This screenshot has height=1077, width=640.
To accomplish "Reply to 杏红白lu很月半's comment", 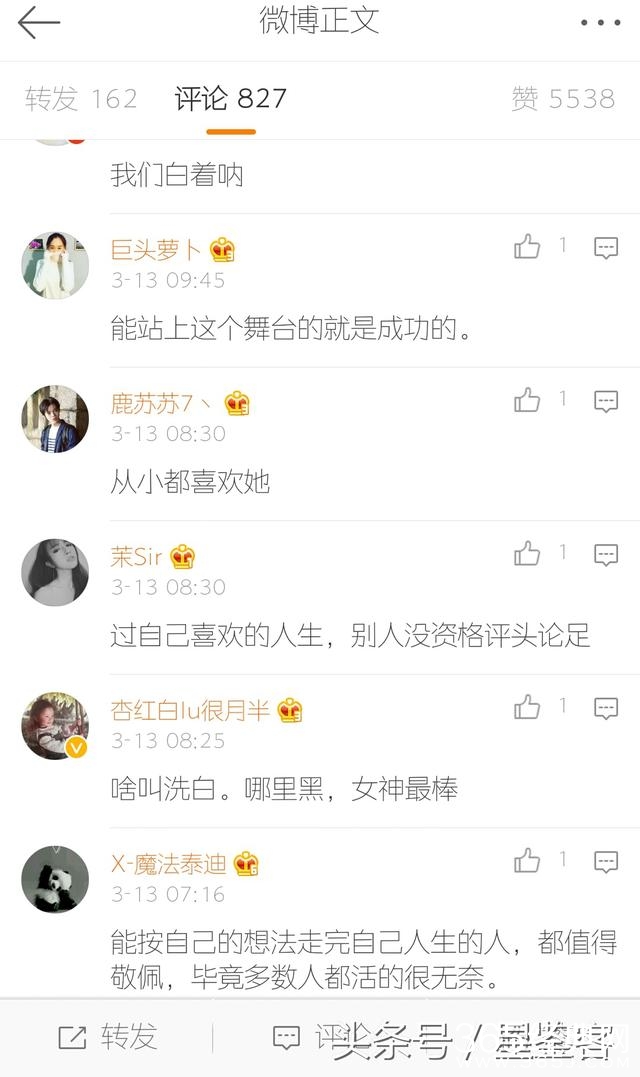I will 606,709.
